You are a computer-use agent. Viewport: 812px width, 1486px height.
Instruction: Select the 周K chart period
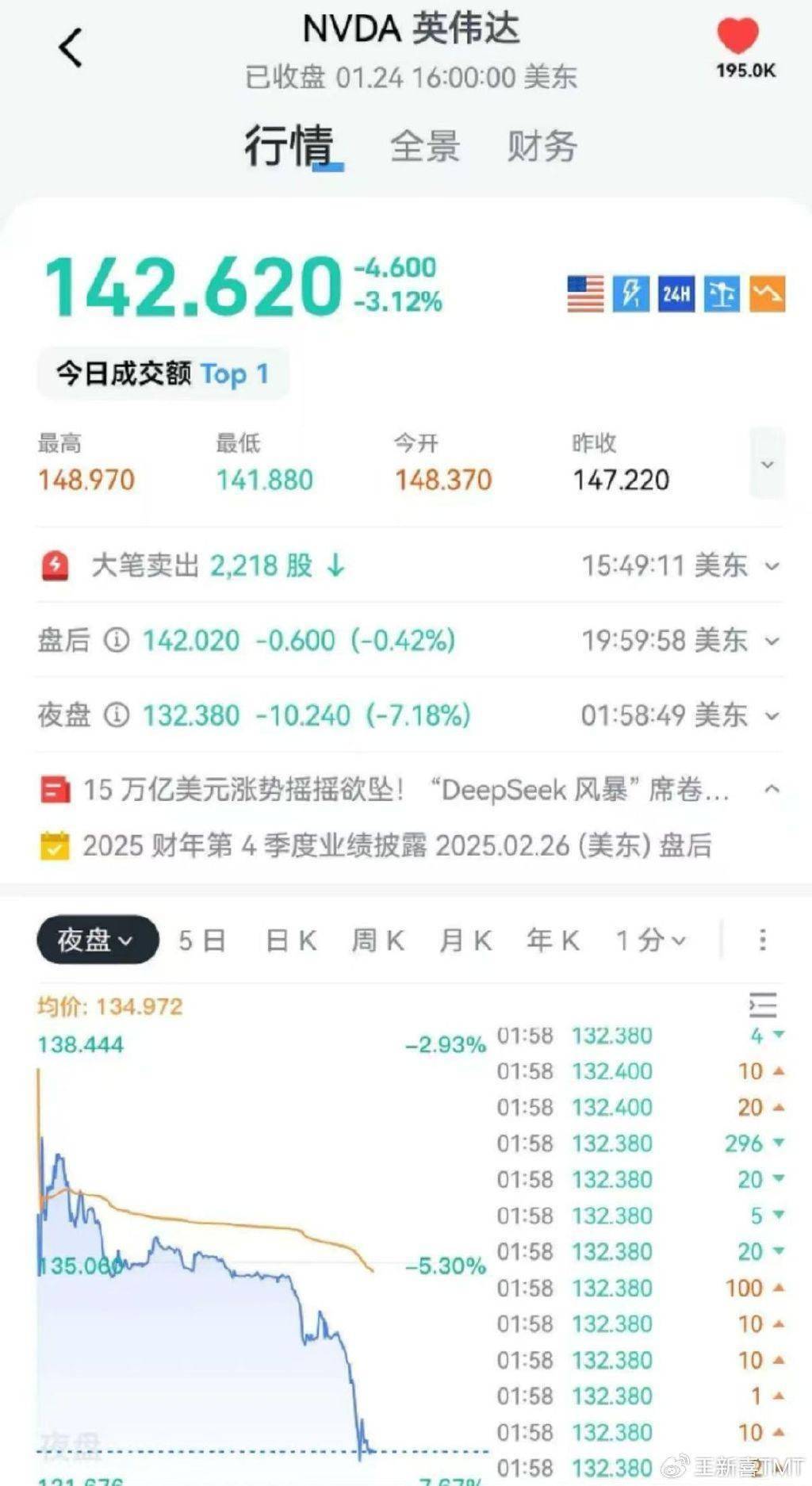(x=378, y=940)
